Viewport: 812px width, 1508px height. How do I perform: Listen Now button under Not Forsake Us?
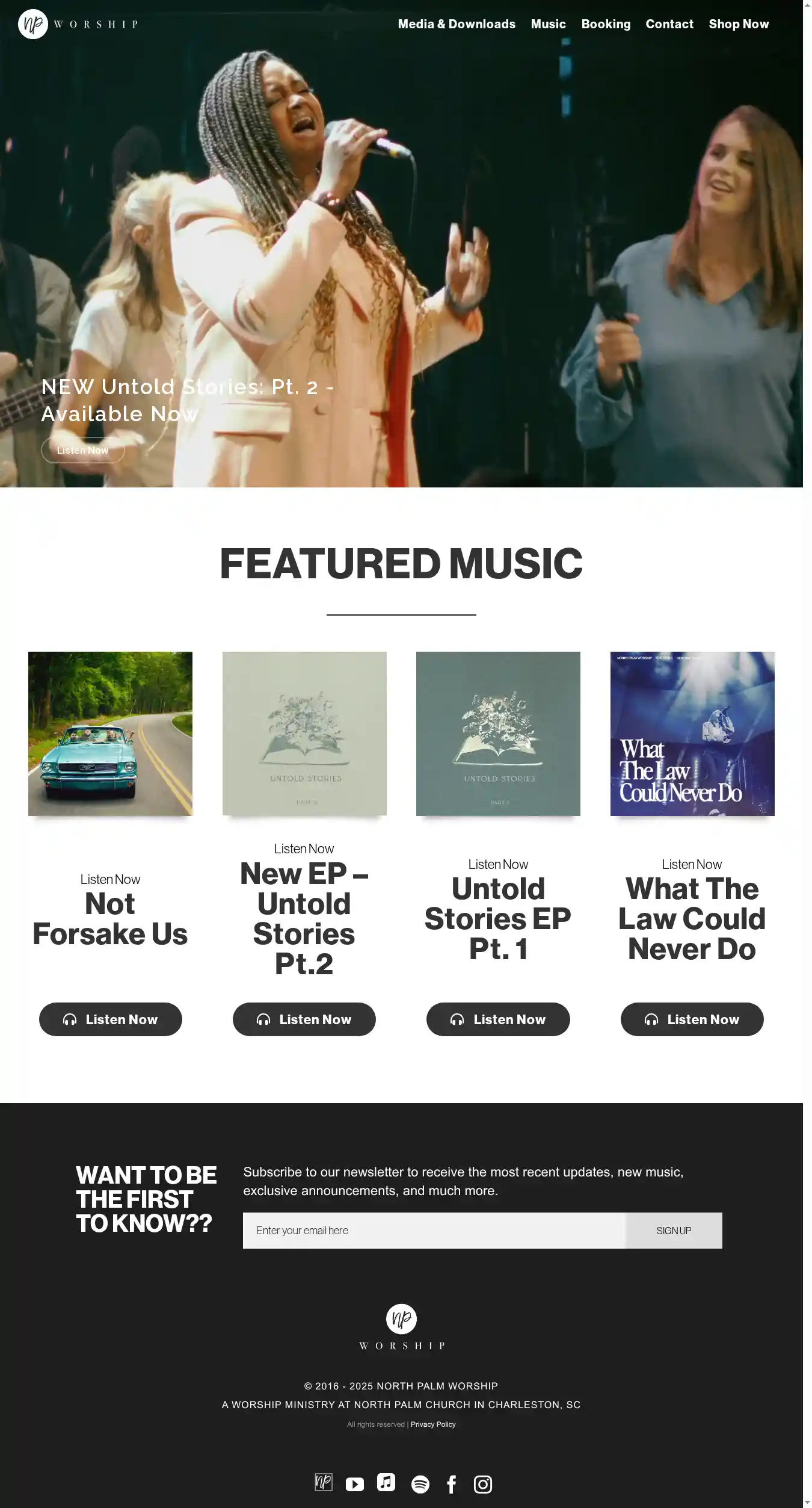(111, 1019)
